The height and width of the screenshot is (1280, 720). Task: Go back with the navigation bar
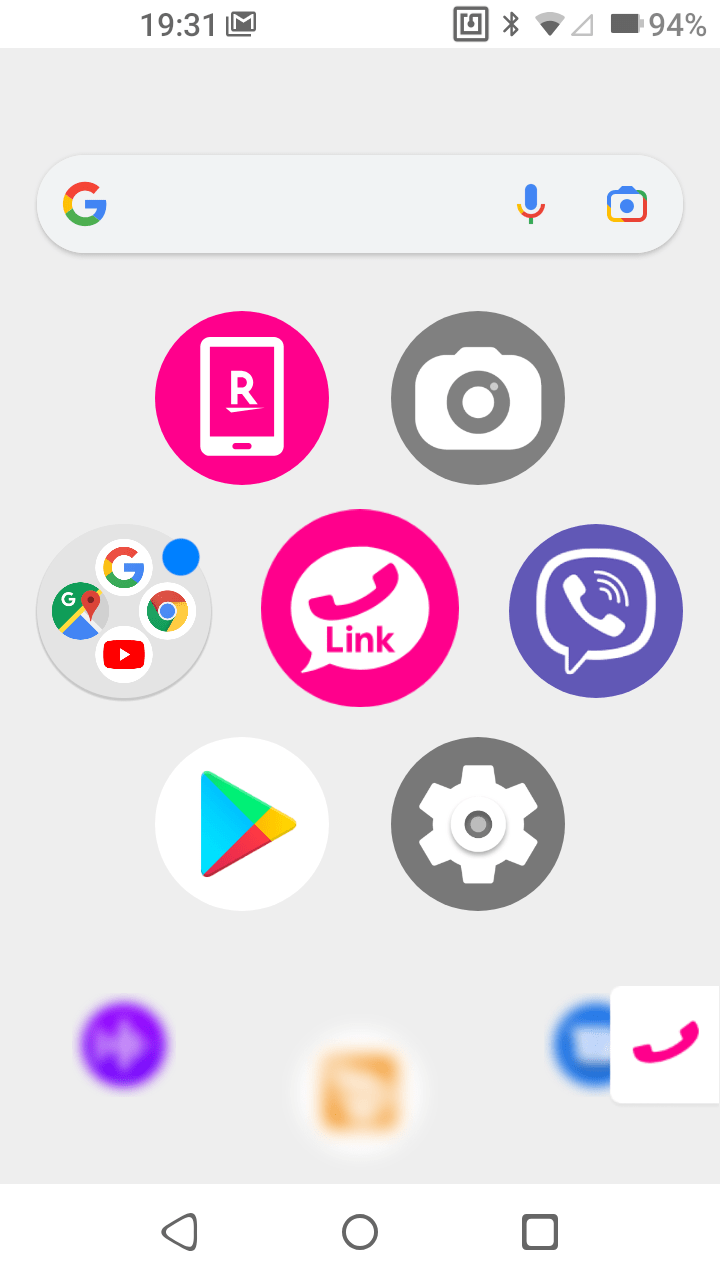coord(180,1232)
